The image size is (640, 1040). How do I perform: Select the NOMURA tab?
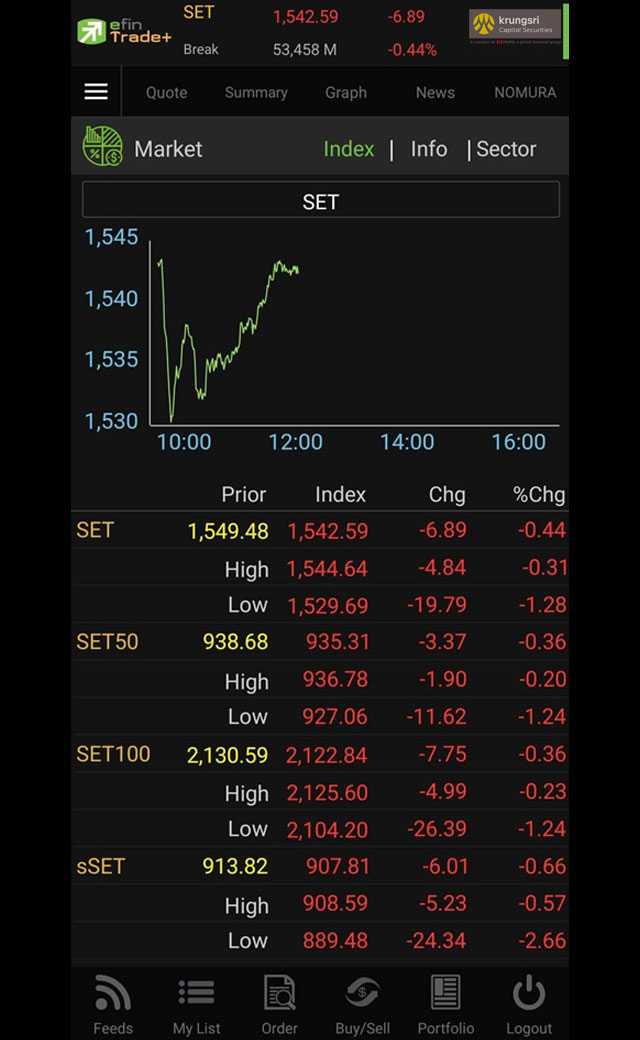tap(525, 93)
